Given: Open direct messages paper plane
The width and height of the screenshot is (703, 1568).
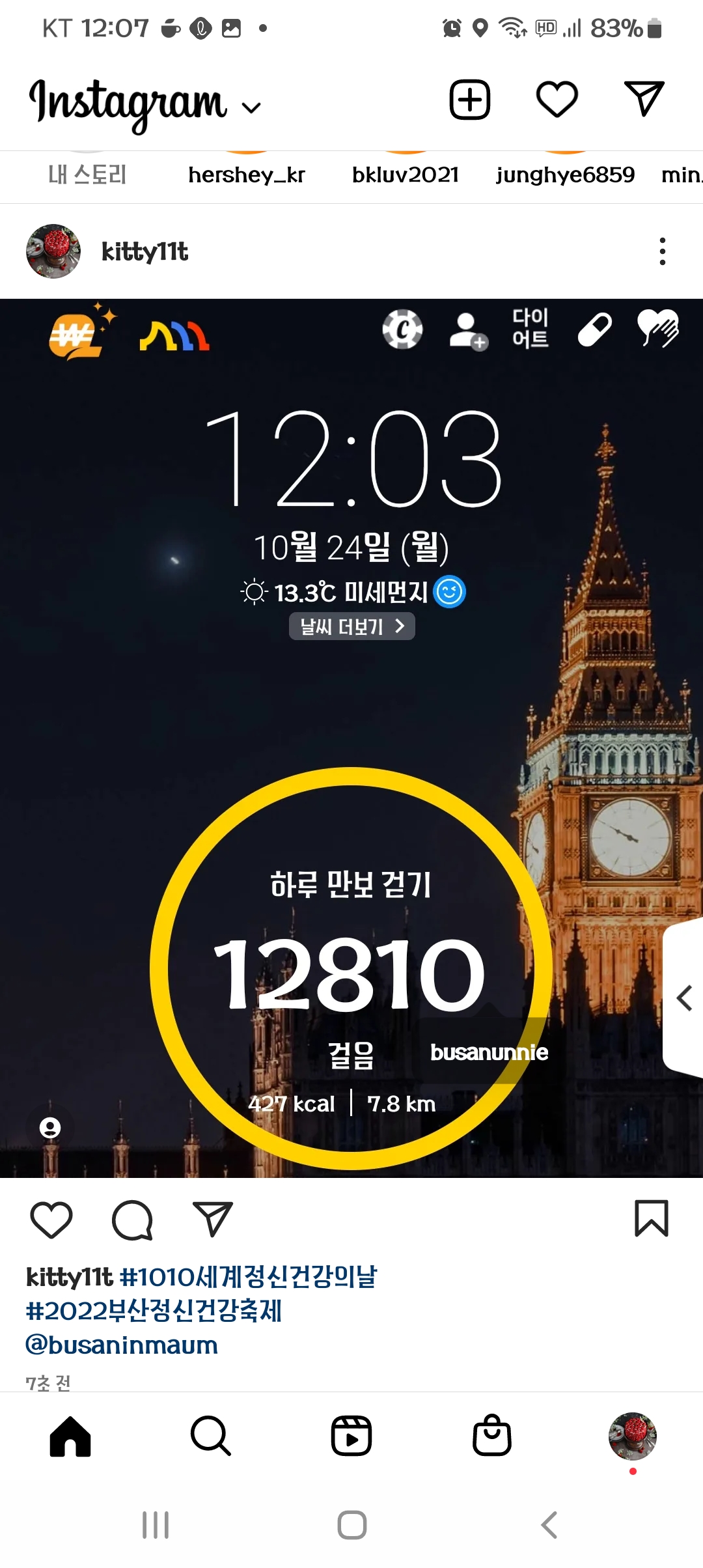Looking at the screenshot, I should 644,99.
